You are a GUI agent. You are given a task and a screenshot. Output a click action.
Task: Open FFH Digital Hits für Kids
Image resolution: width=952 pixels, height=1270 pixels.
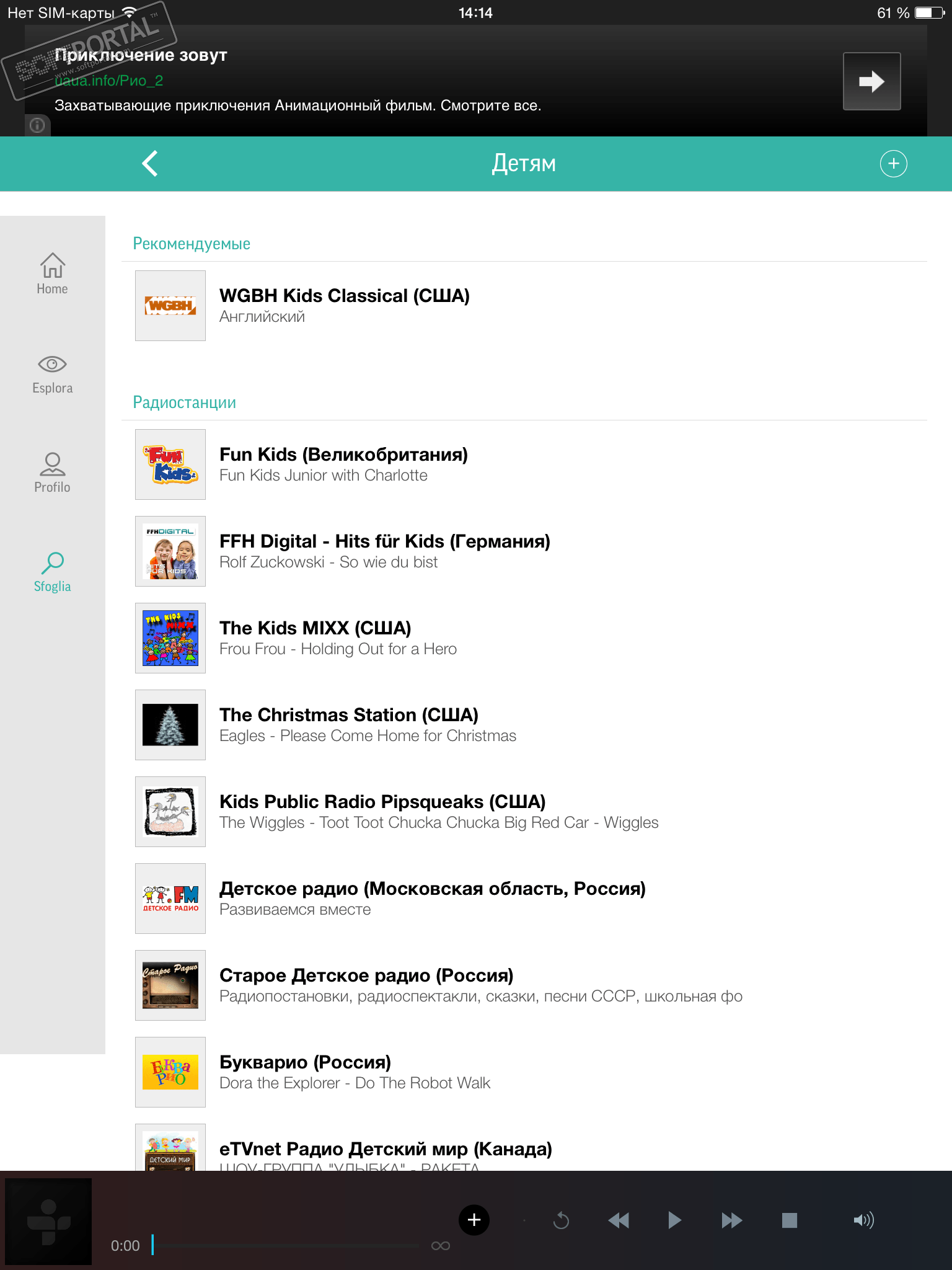[384, 551]
